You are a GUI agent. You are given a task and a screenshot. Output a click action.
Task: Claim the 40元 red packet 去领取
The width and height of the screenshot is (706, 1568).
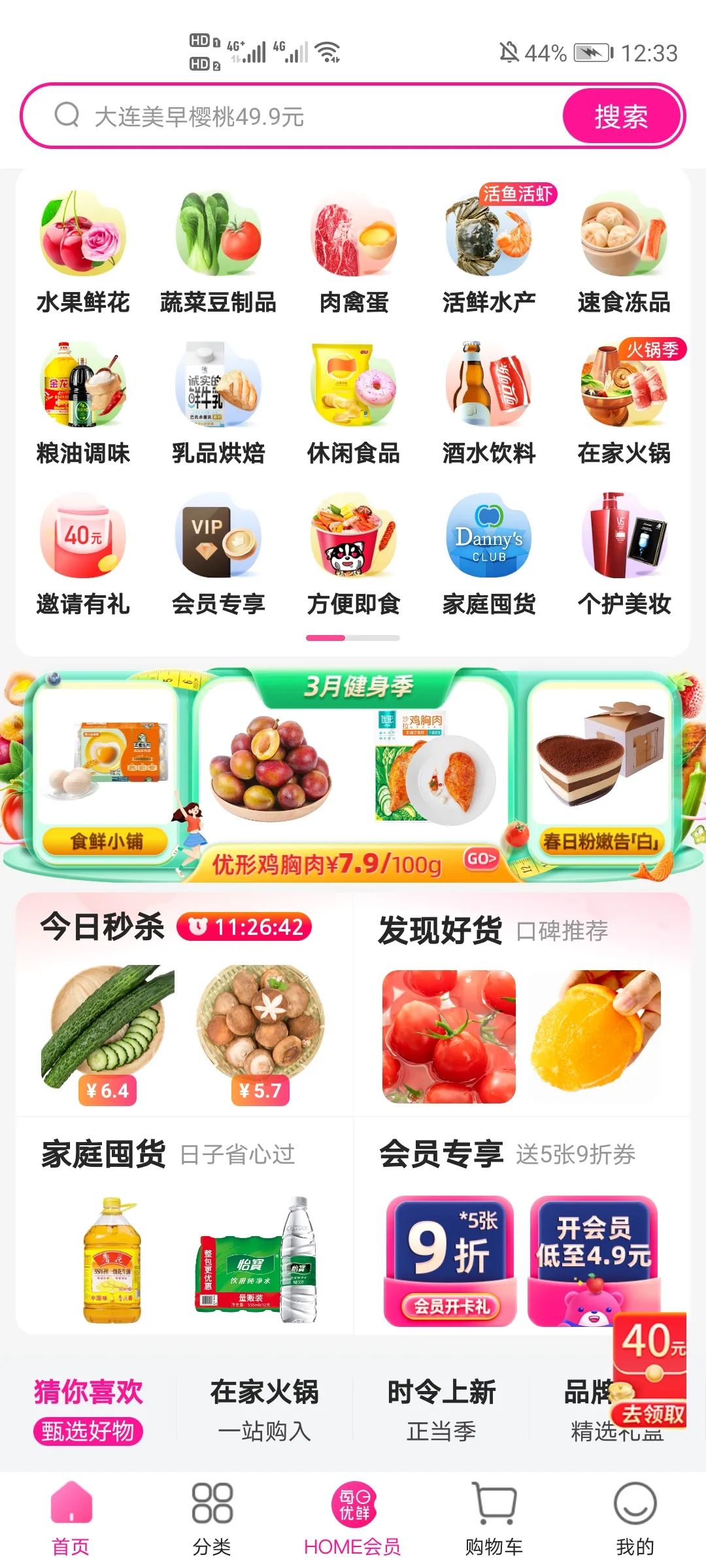651,1414
